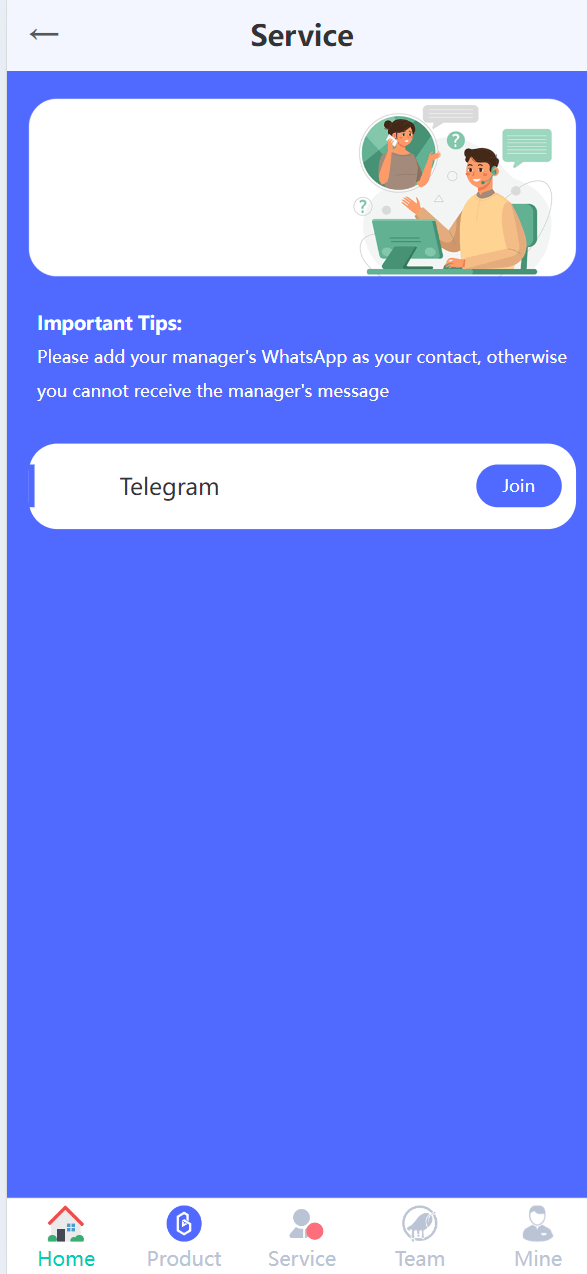Screen dimensions: 587x1274
Task: Go back using the arrow icon
Action: (44, 34)
